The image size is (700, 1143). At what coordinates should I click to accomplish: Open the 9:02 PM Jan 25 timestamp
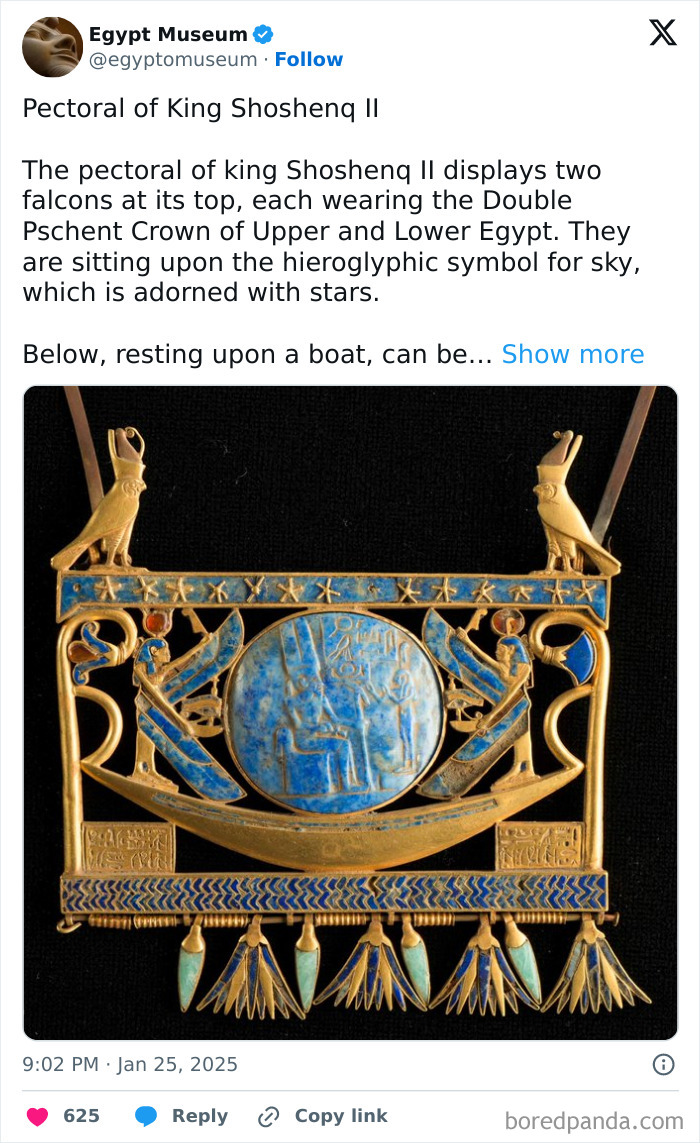tap(130, 1064)
